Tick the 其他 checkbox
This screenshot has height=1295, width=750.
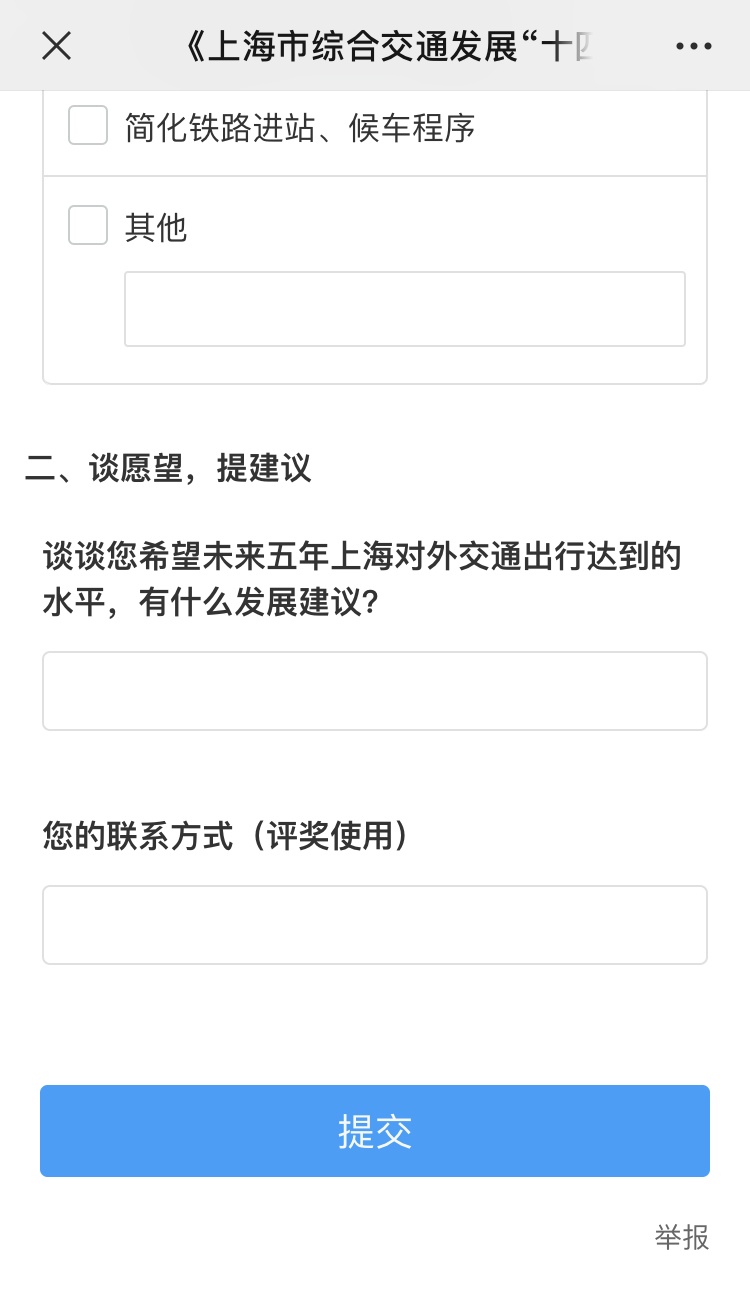click(88, 226)
